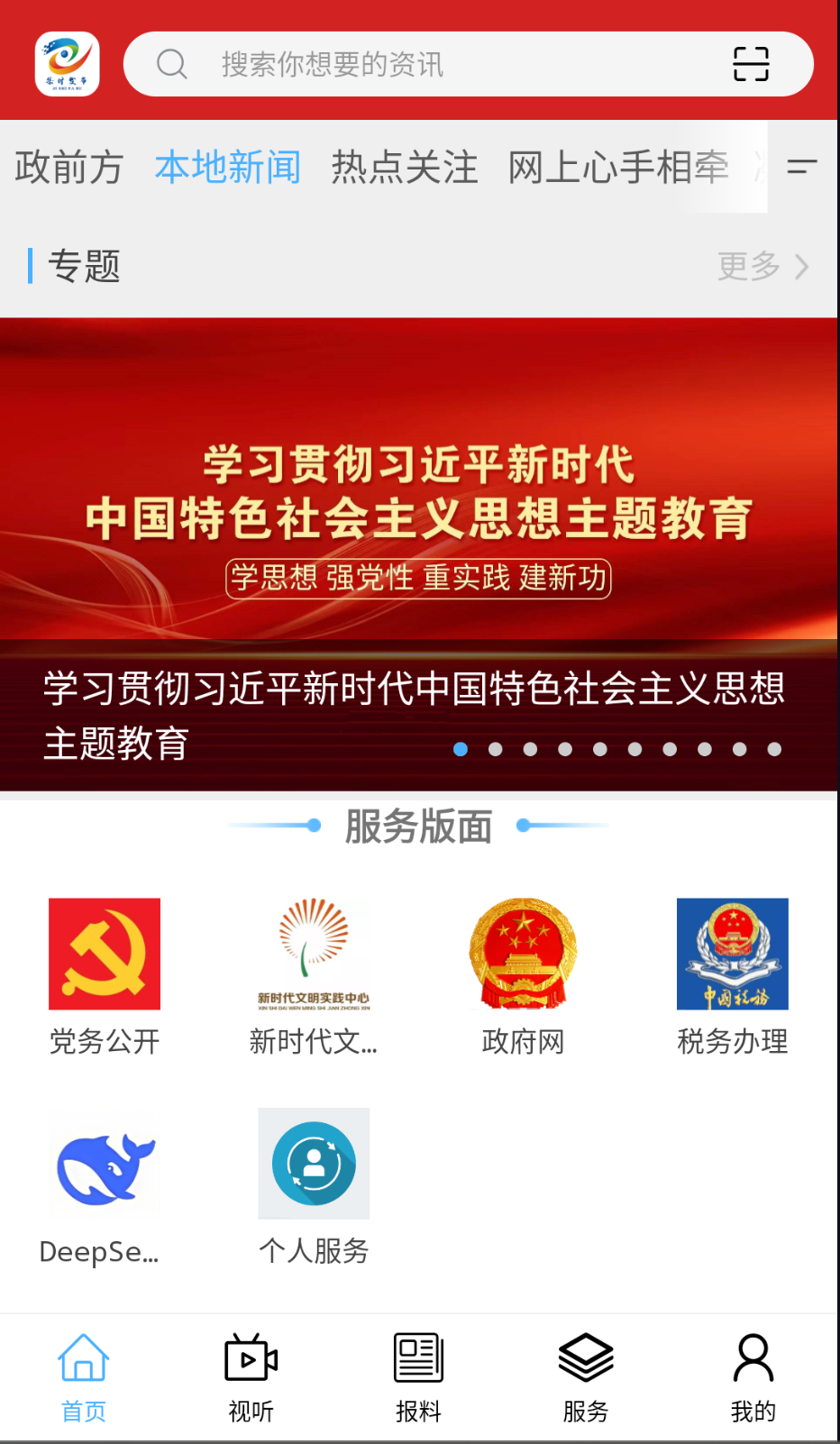This screenshot has height=1444, width=840.
Task: Open the 热点关注 tab
Action: coord(406,169)
